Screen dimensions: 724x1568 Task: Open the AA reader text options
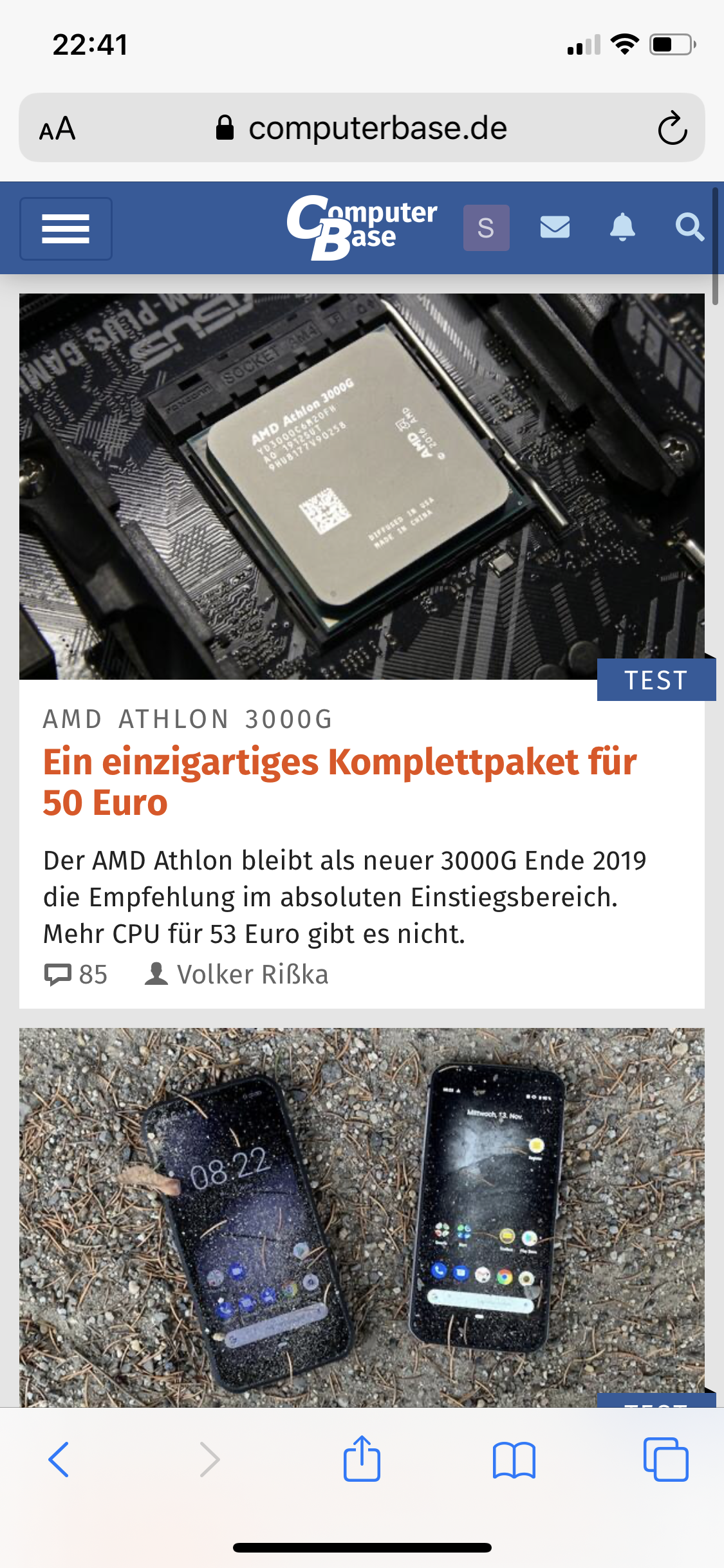coord(57,129)
